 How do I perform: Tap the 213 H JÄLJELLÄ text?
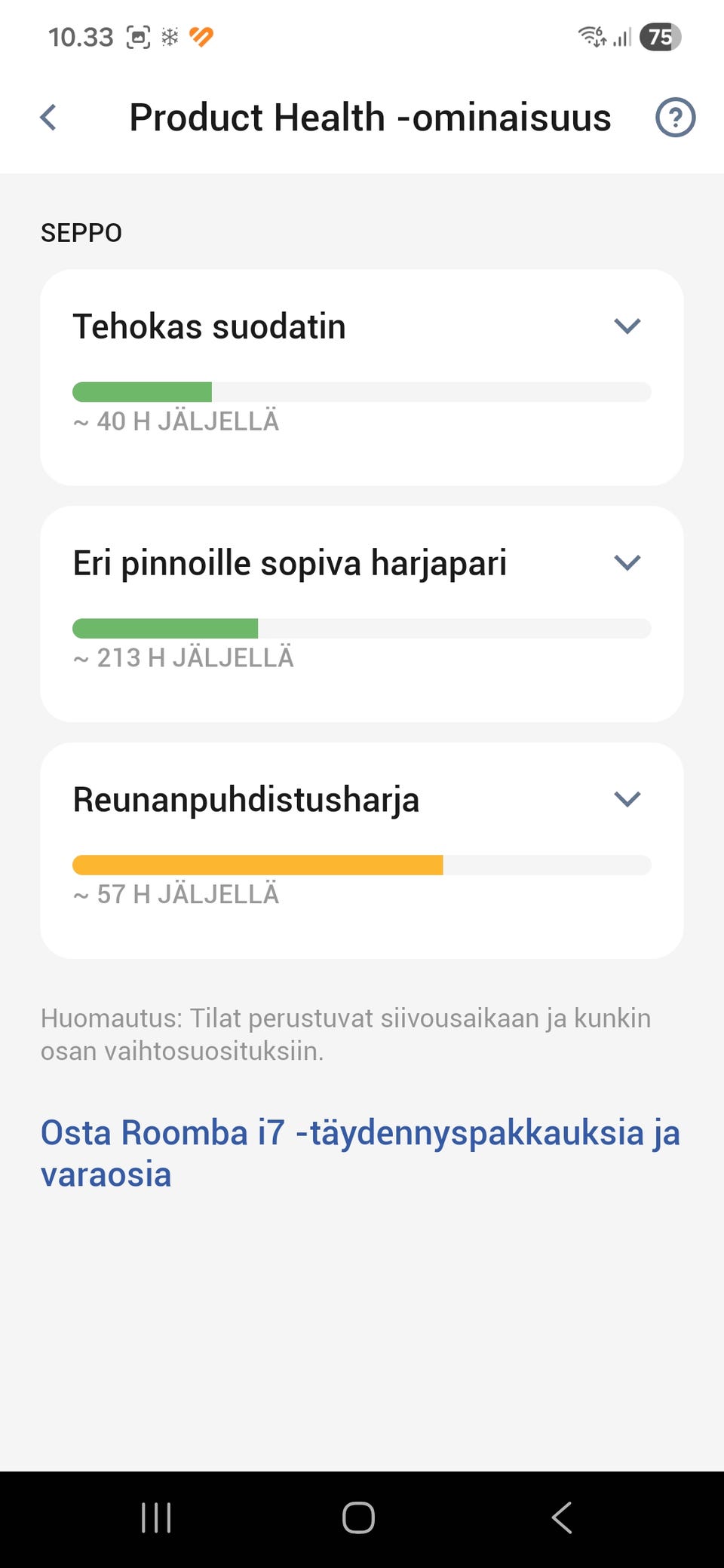pyautogui.click(x=183, y=657)
